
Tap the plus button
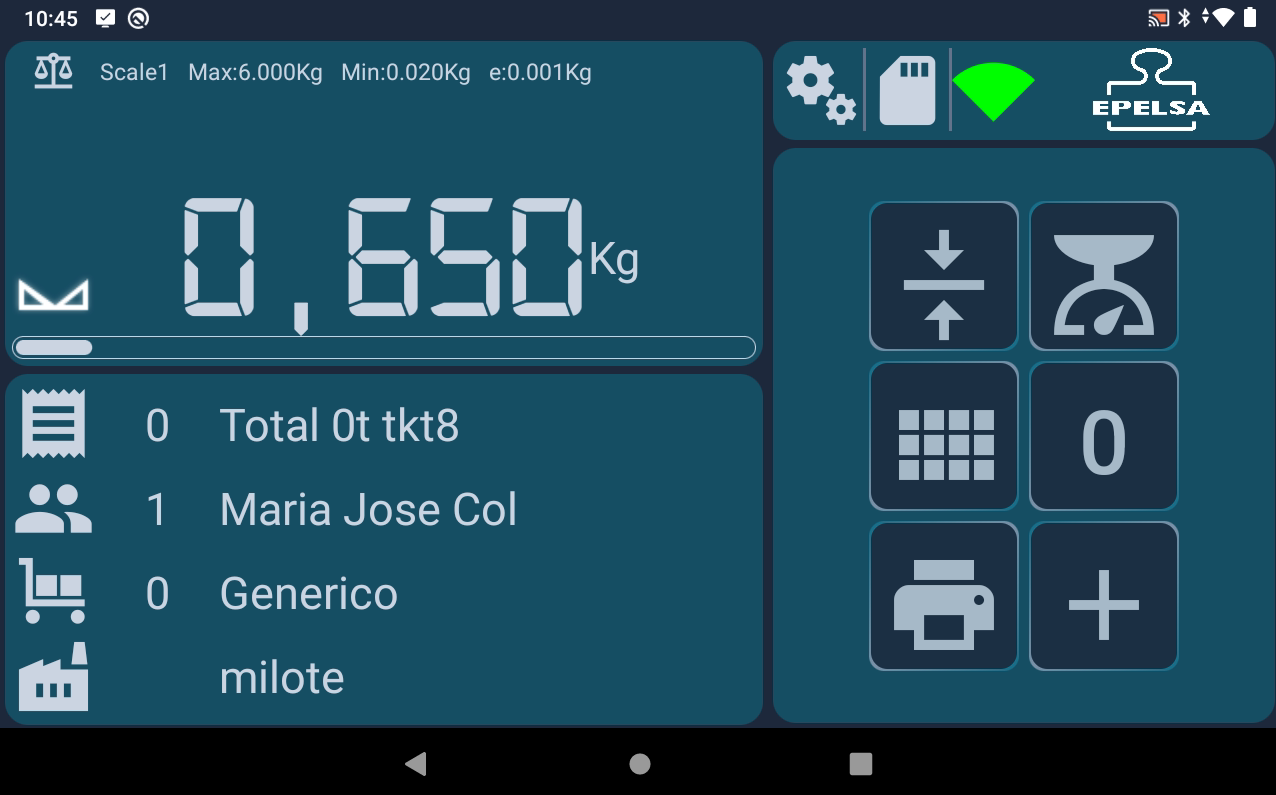pyautogui.click(x=1104, y=597)
